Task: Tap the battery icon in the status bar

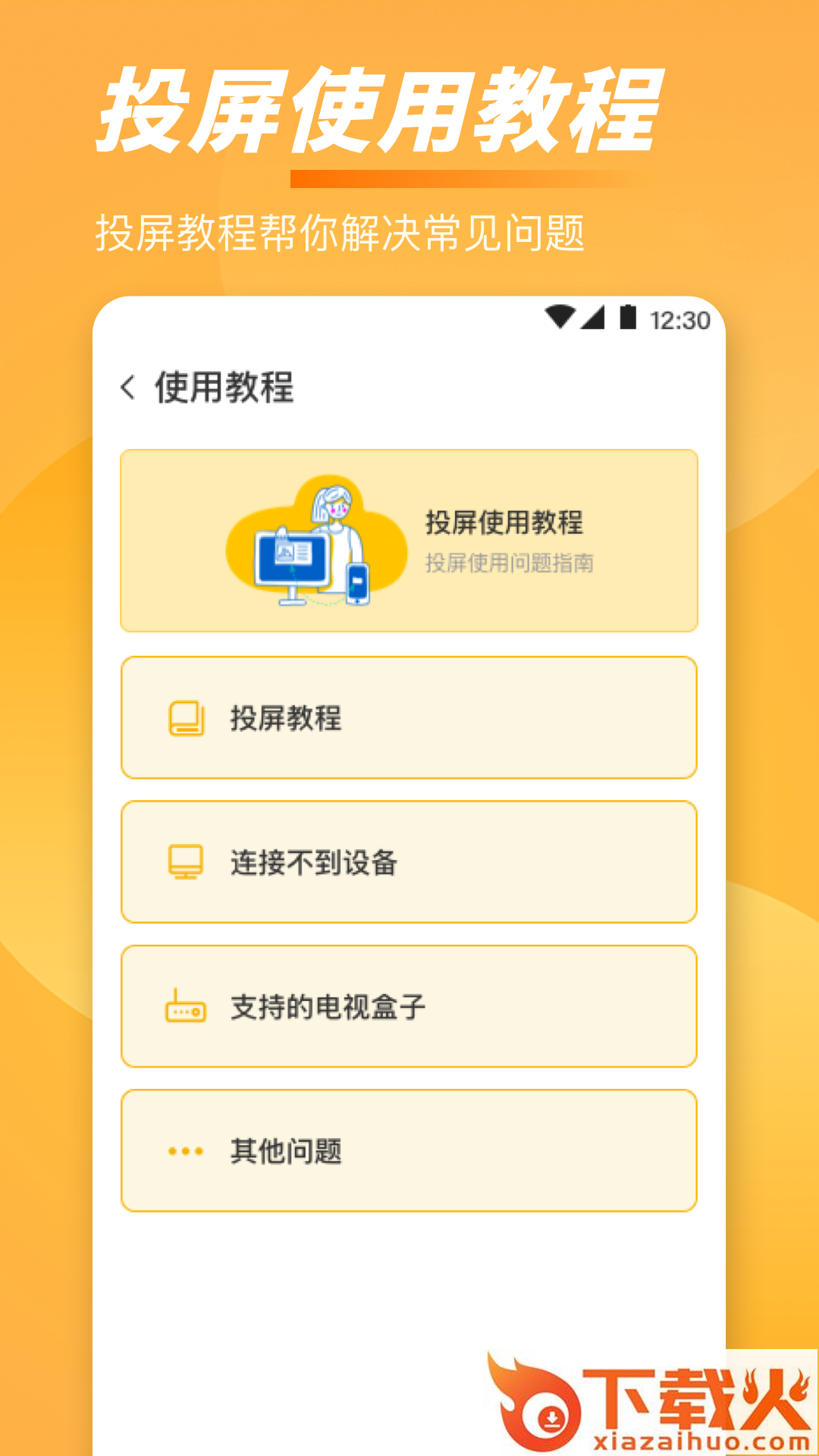Action: pos(626,318)
